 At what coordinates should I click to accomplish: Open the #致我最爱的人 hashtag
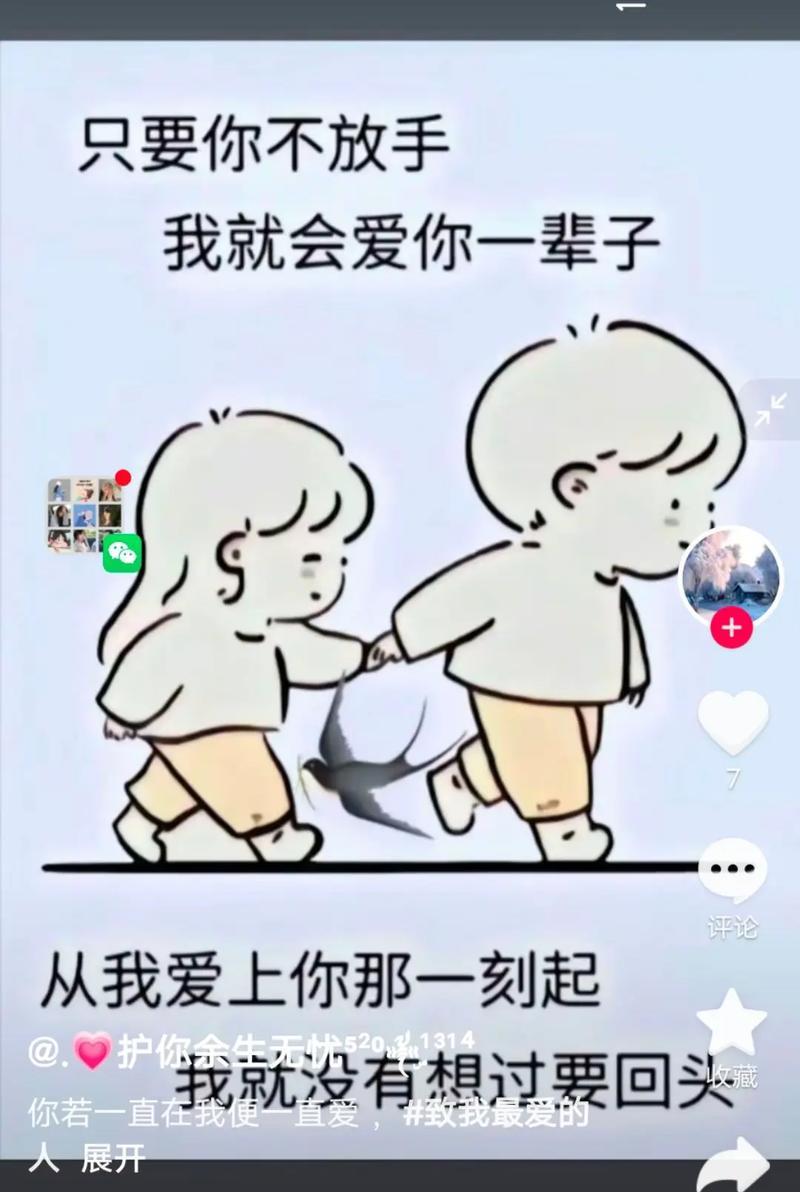pos(496,1114)
